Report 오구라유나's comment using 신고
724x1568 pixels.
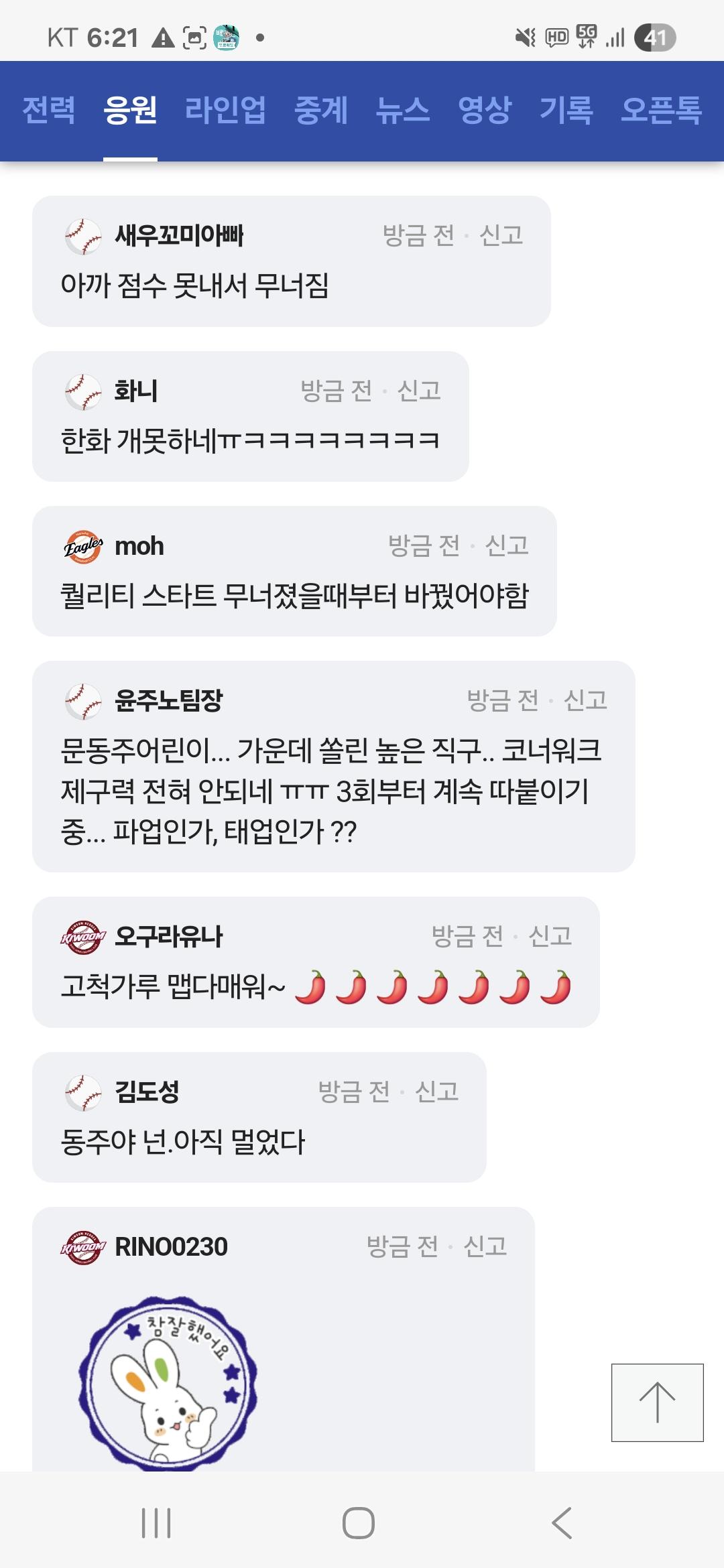(550, 936)
